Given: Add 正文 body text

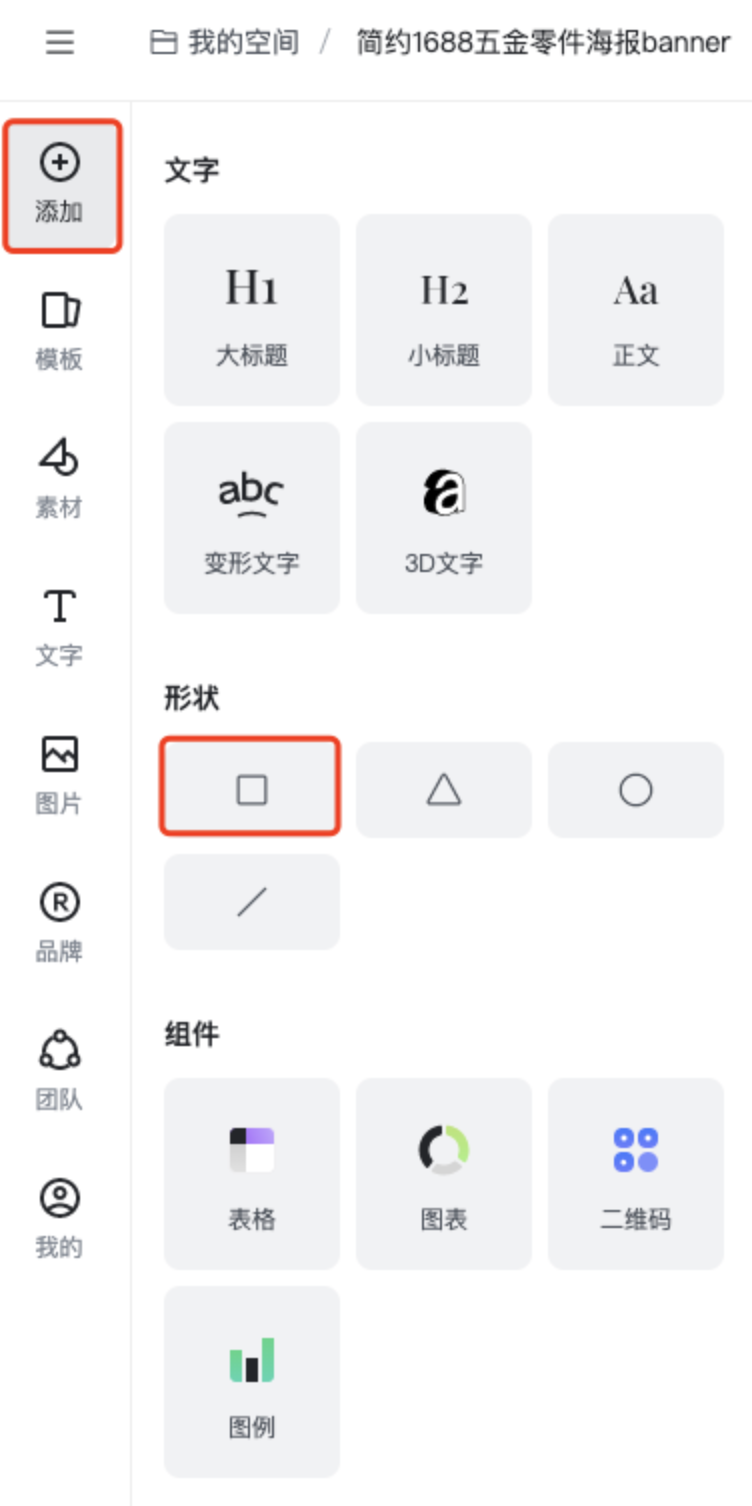Looking at the screenshot, I should pos(636,310).
